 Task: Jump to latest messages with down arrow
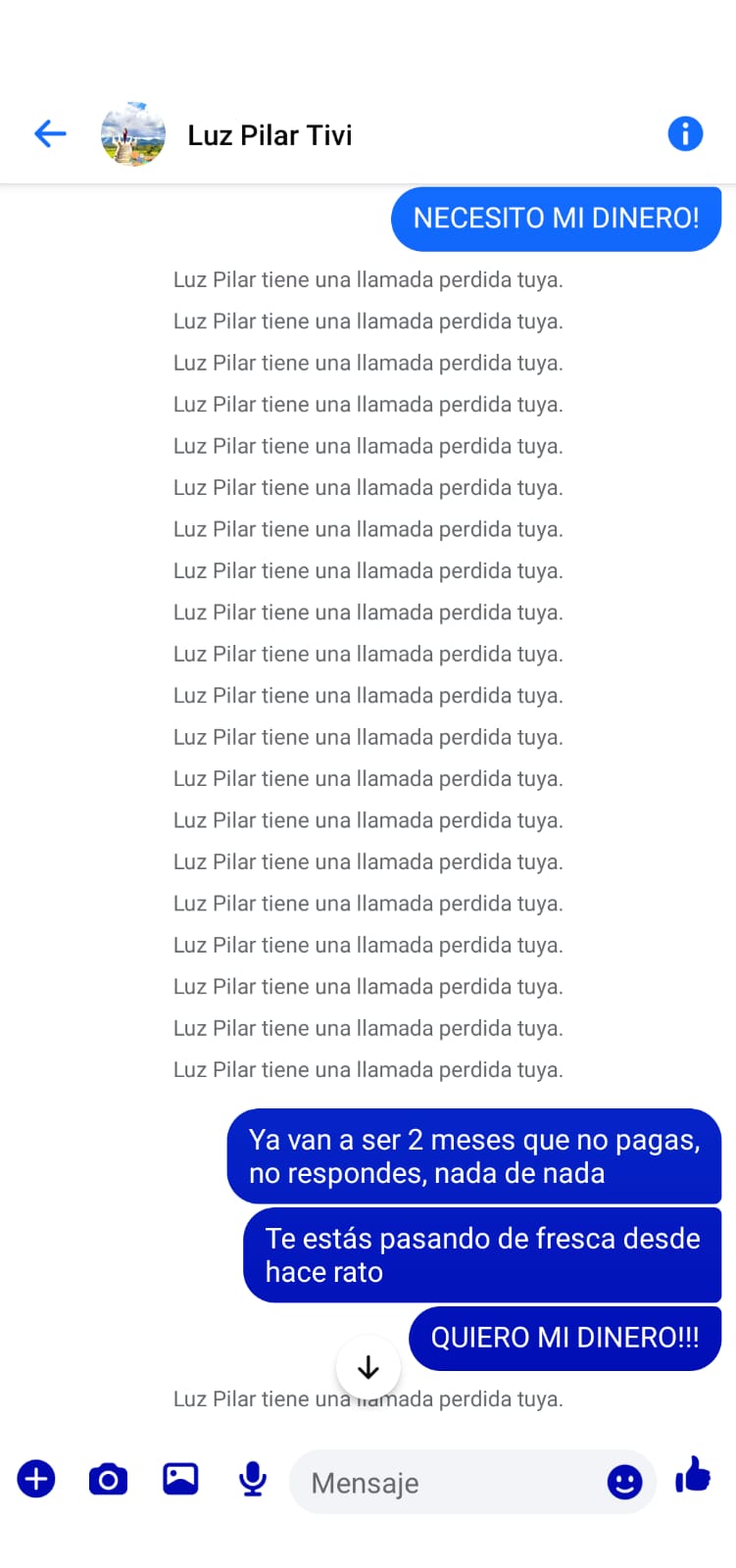pos(368,1367)
